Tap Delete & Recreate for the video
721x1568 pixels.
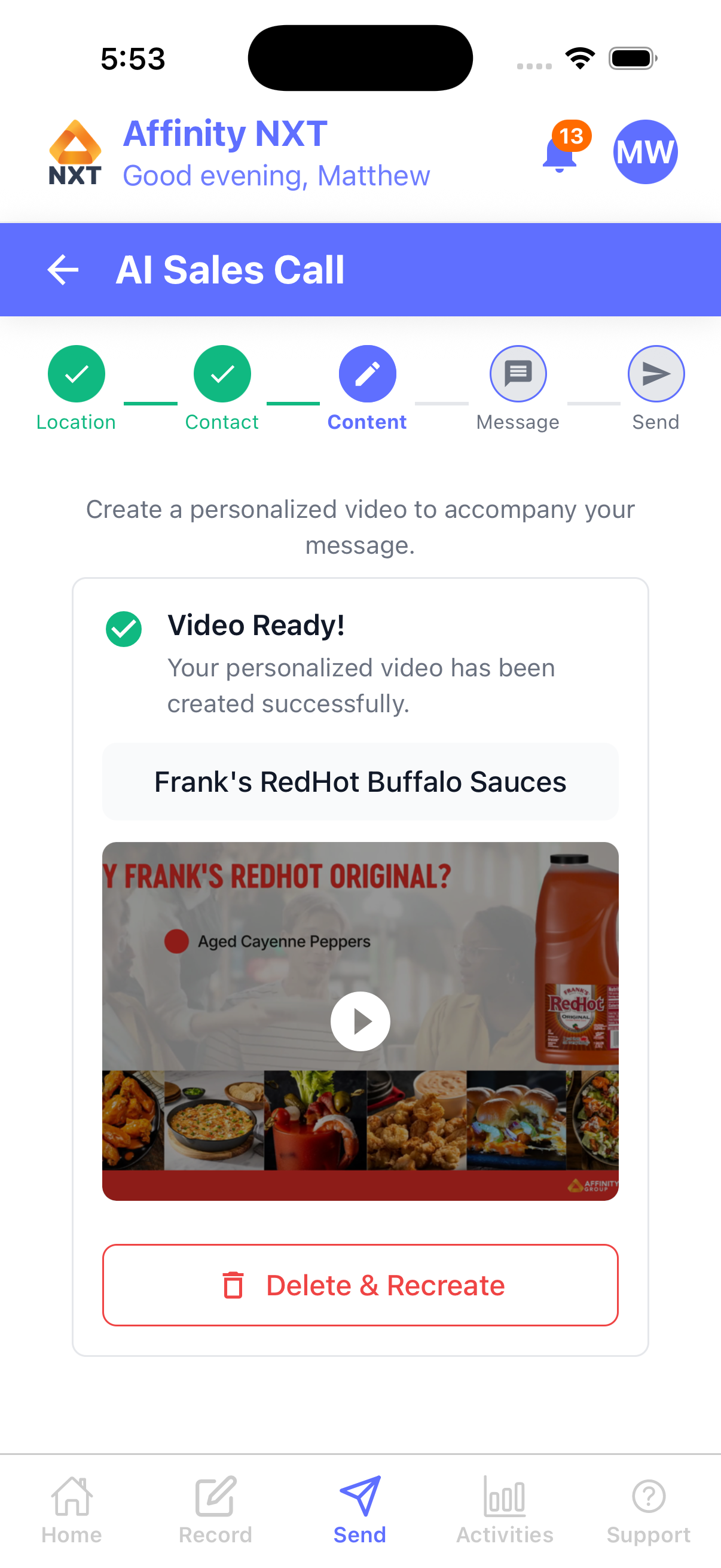pos(360,1285)
